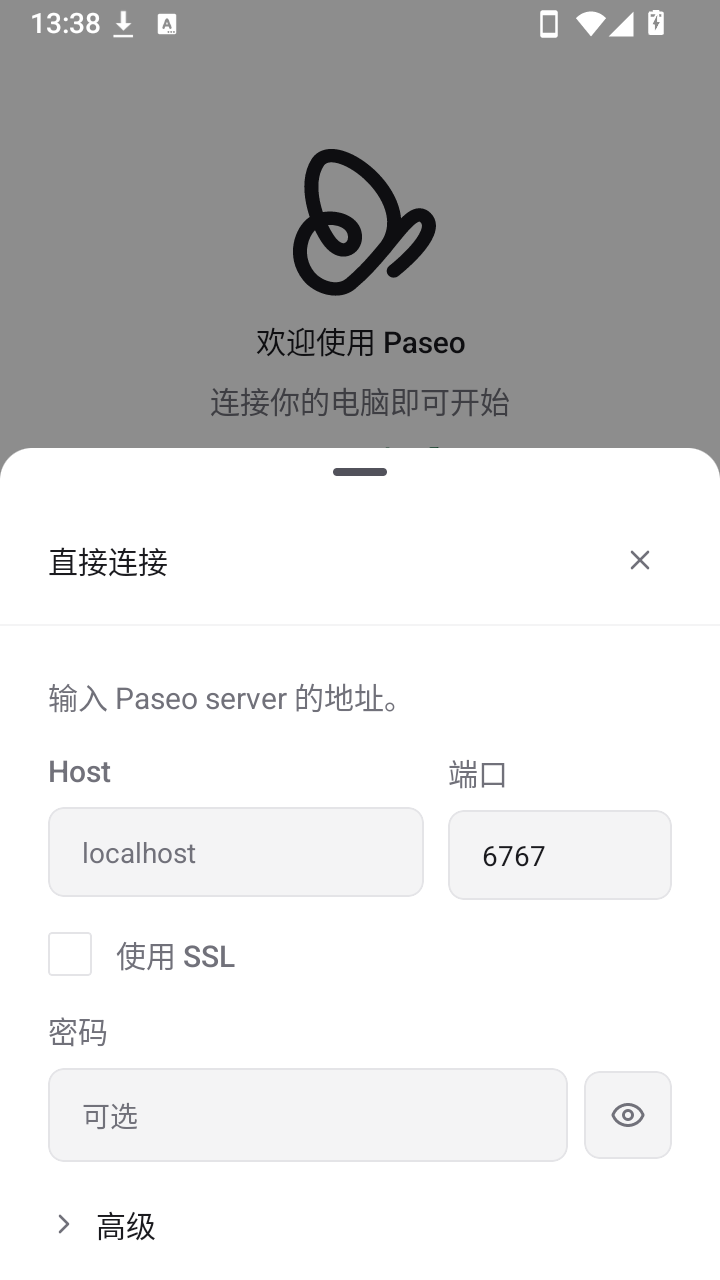
Task: Focus the 密码 field marked 可选
Action: [308, 1115]
